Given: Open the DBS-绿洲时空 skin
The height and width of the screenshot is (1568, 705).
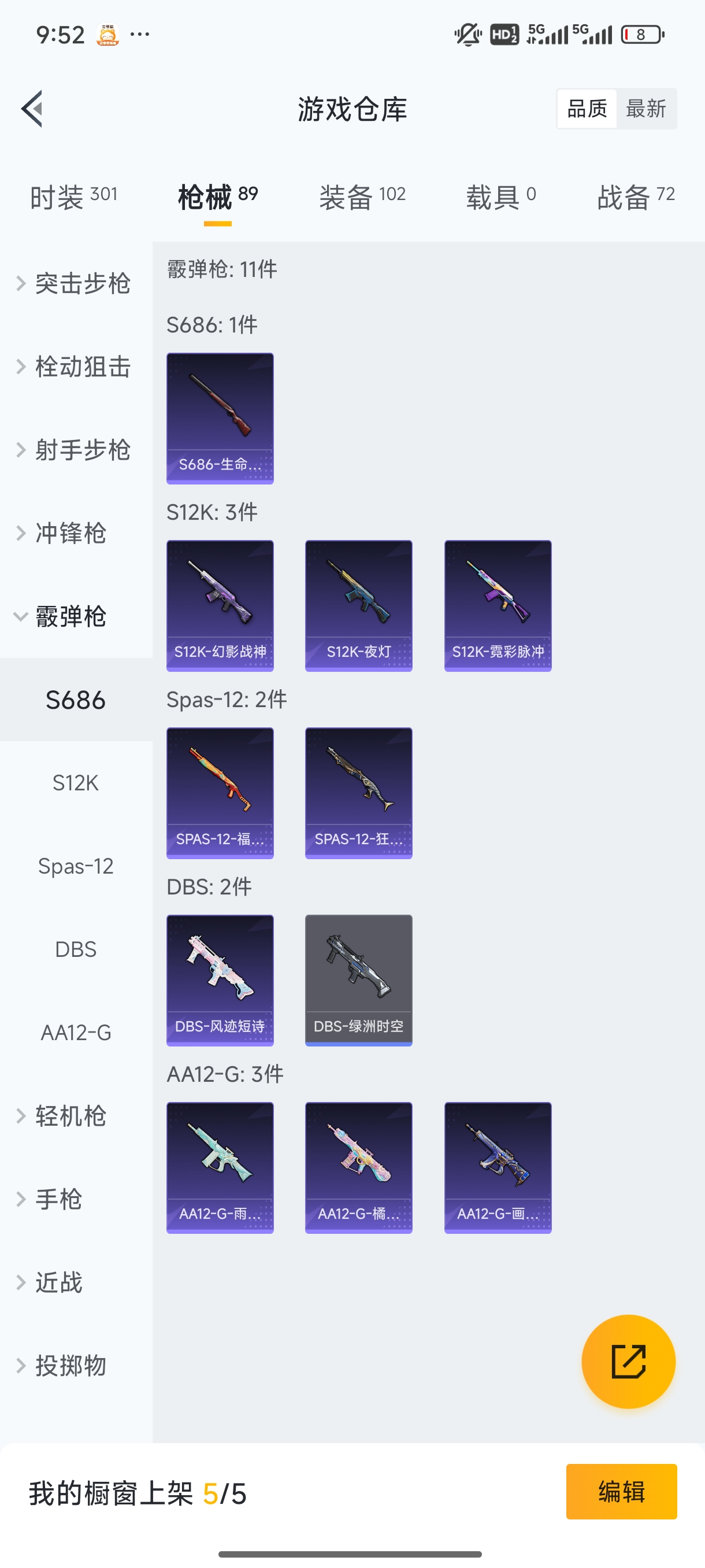Looking at the screenshot, I should [358, 978].
